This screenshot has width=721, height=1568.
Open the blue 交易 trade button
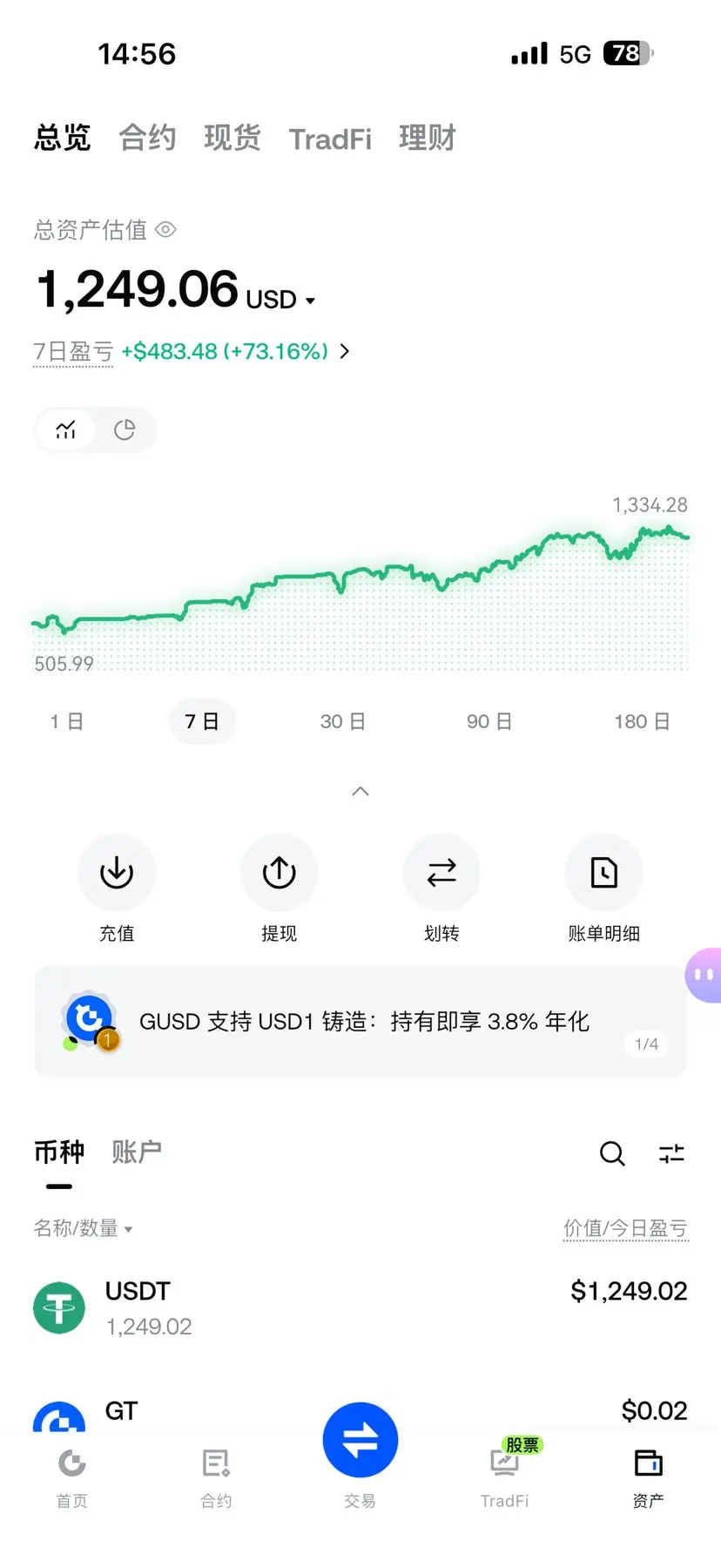coord(360,1440)
